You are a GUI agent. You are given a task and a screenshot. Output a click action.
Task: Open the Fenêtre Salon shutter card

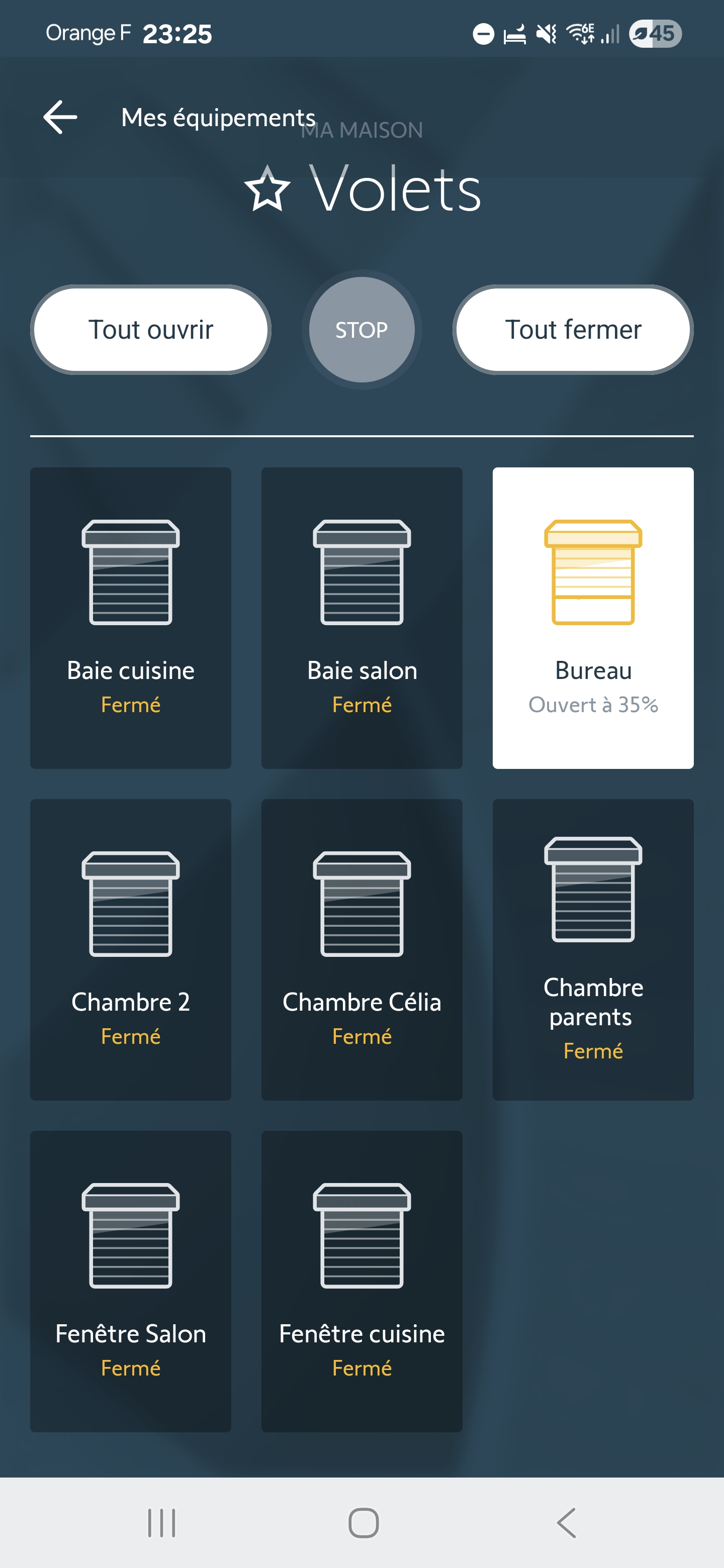(x=131, y=1282)
